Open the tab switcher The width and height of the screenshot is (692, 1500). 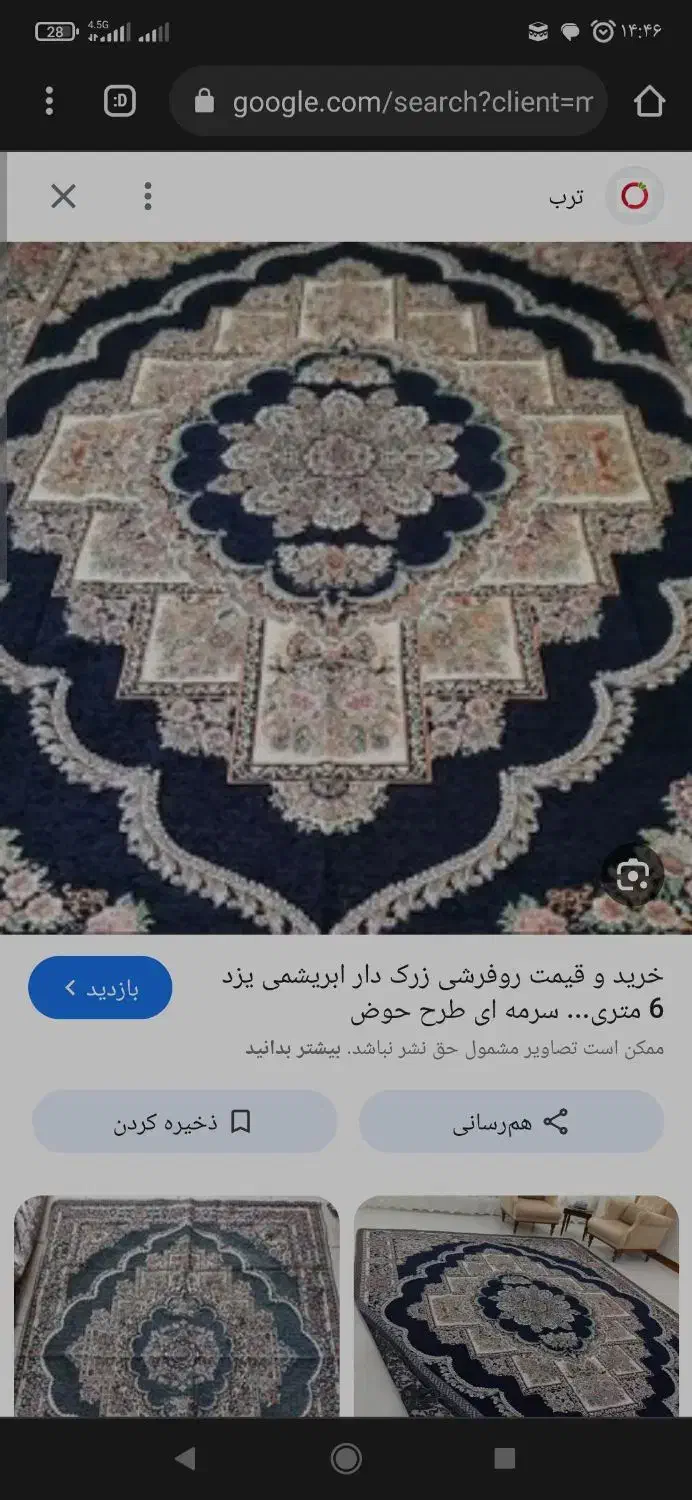click(119, 101)
